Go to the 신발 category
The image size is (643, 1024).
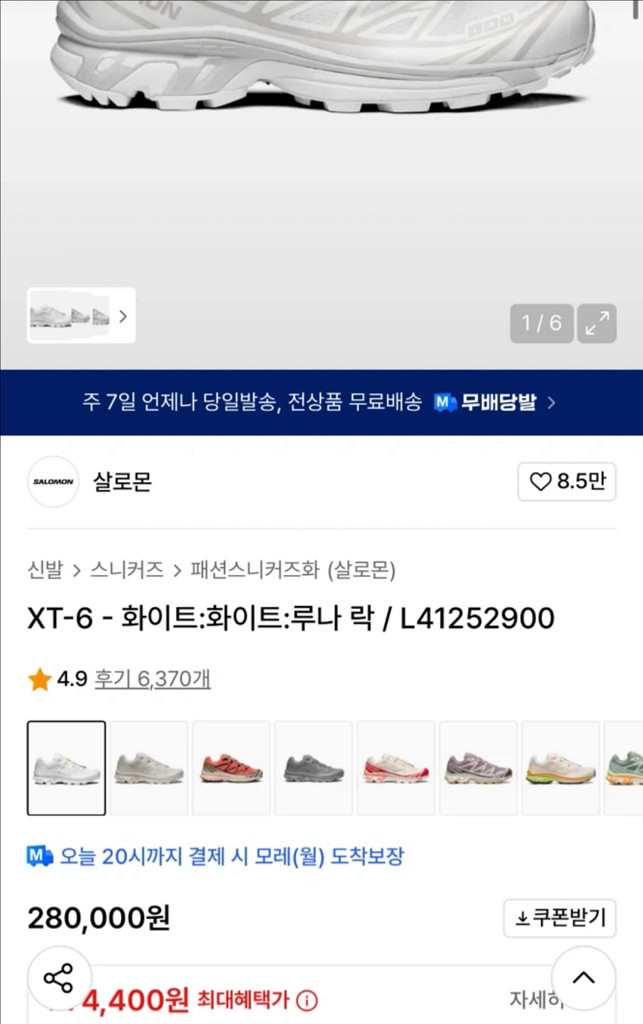(x=44, y=570)
